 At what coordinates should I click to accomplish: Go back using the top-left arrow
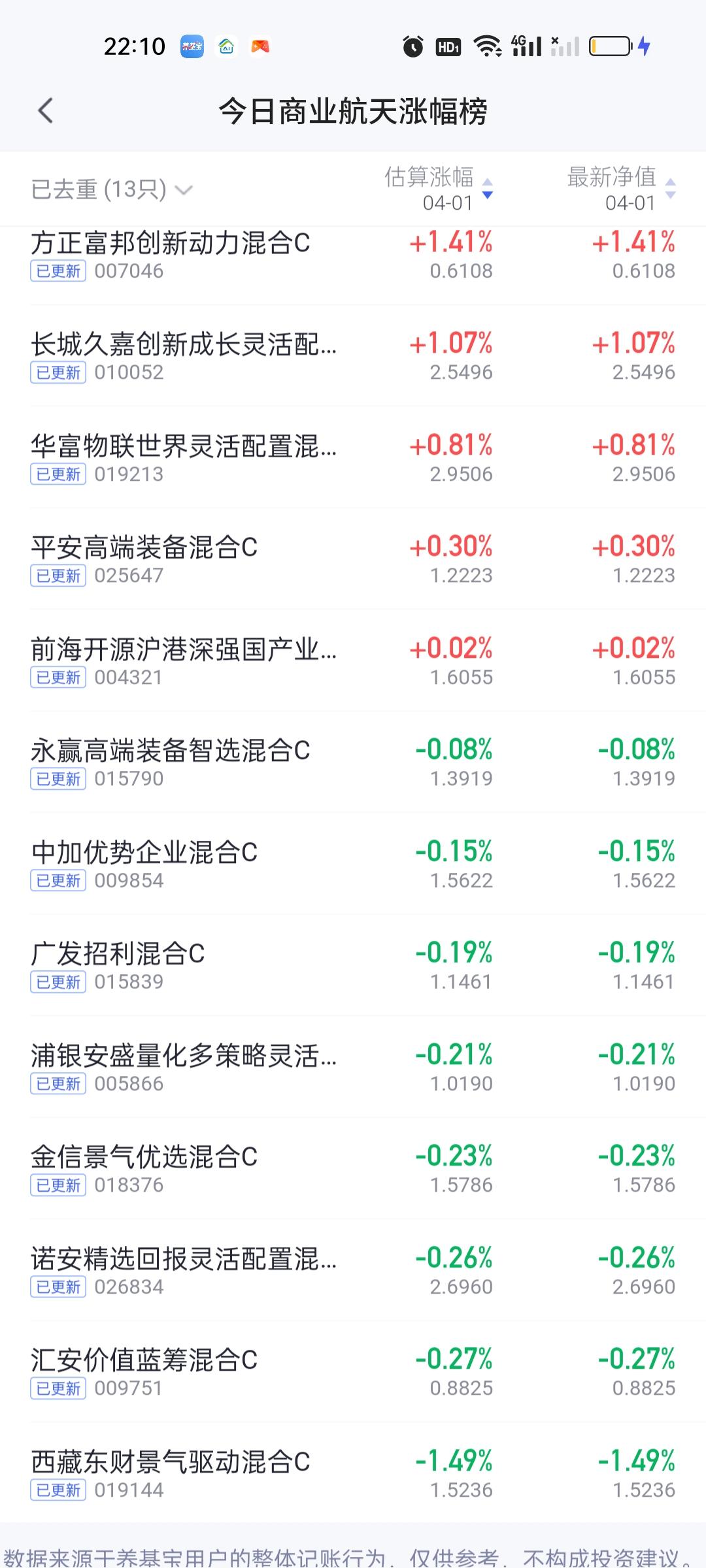tap(45, 111)
